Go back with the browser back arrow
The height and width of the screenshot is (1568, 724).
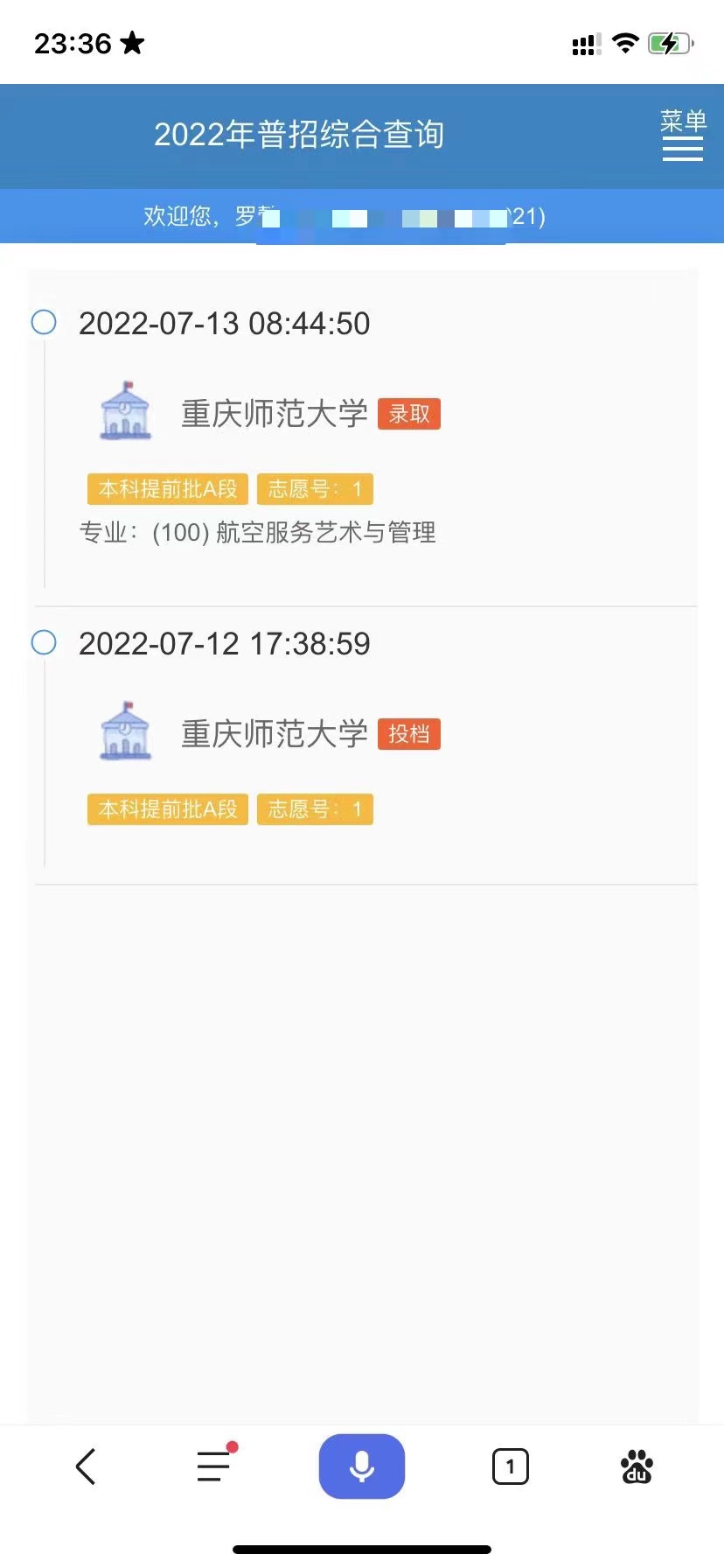(x=86, y=1466)
